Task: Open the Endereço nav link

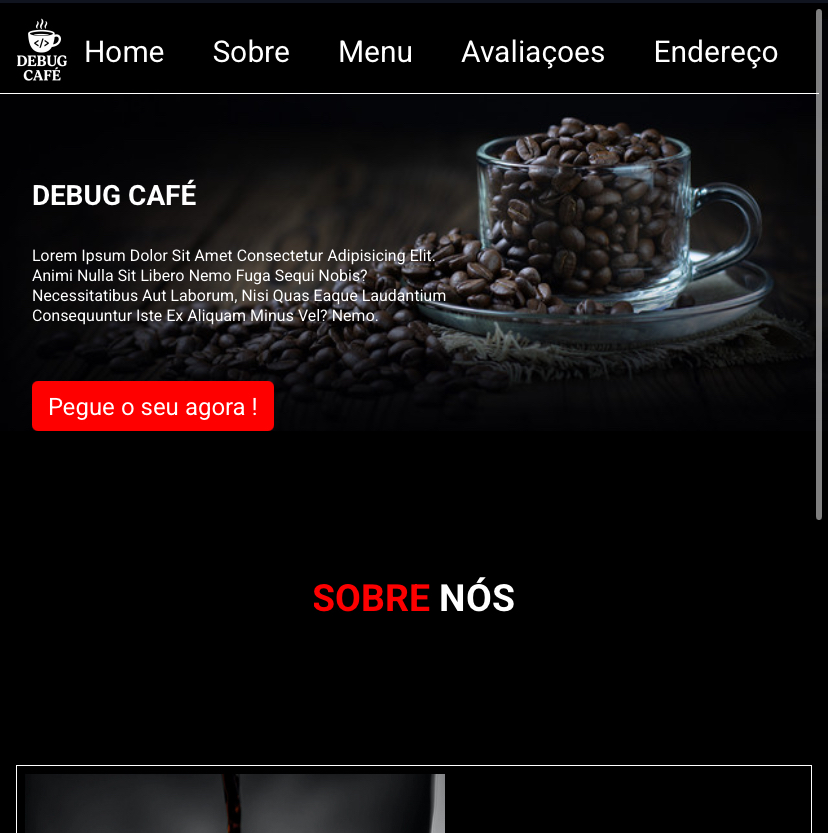Action: [715, 52]
